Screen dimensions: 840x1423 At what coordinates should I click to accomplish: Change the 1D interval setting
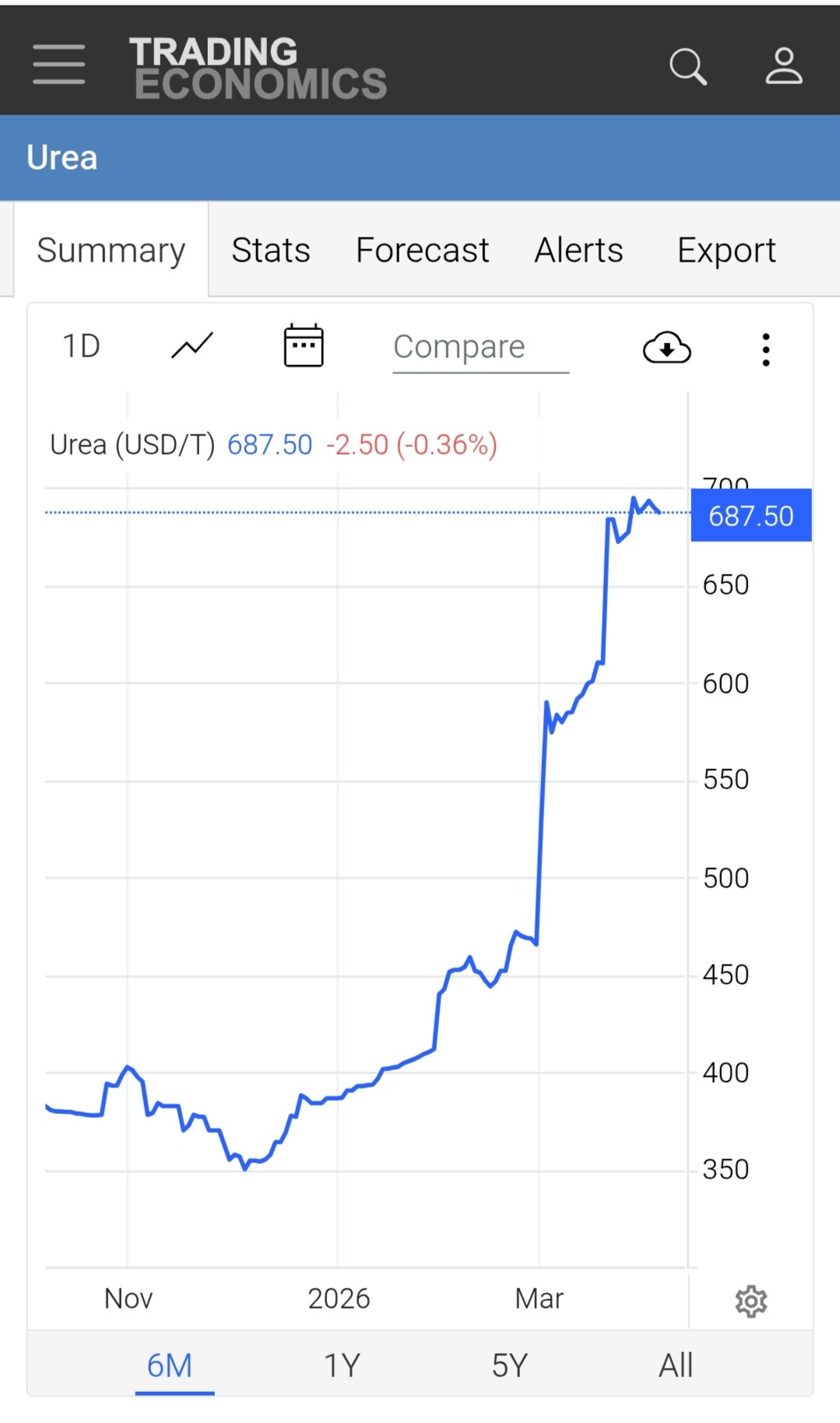[x=82, y=346]
